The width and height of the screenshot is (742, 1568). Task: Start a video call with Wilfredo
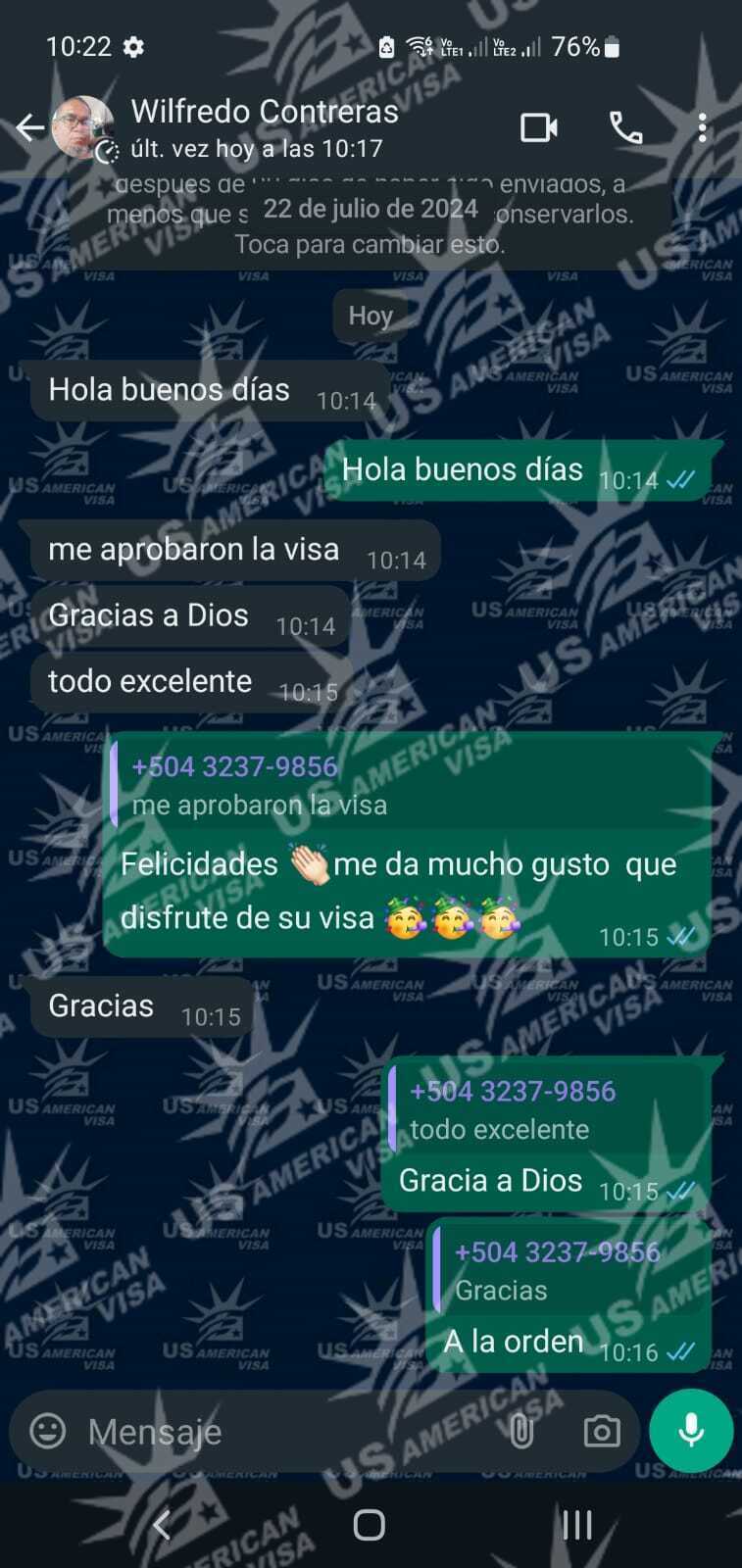pos(538,127)
